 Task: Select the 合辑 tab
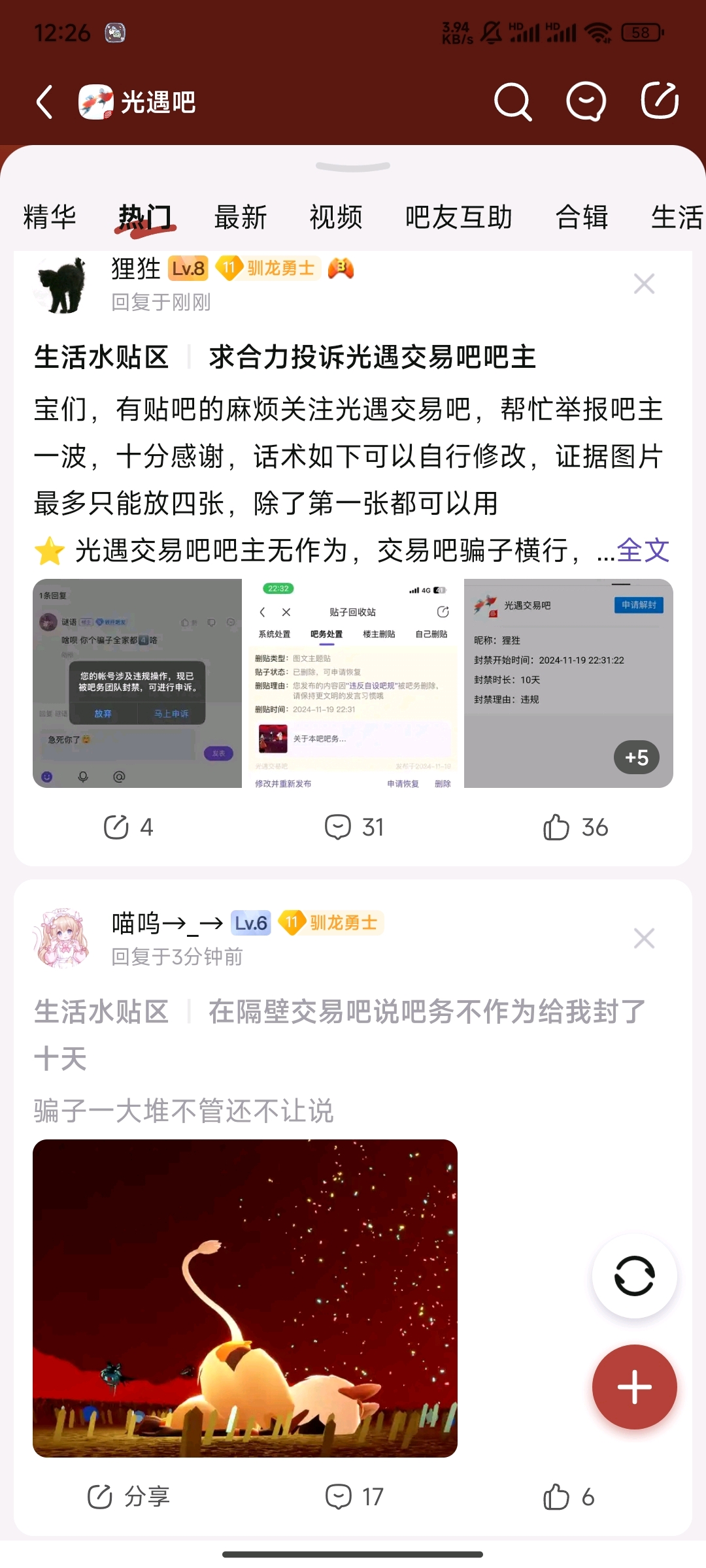[582, 217]
